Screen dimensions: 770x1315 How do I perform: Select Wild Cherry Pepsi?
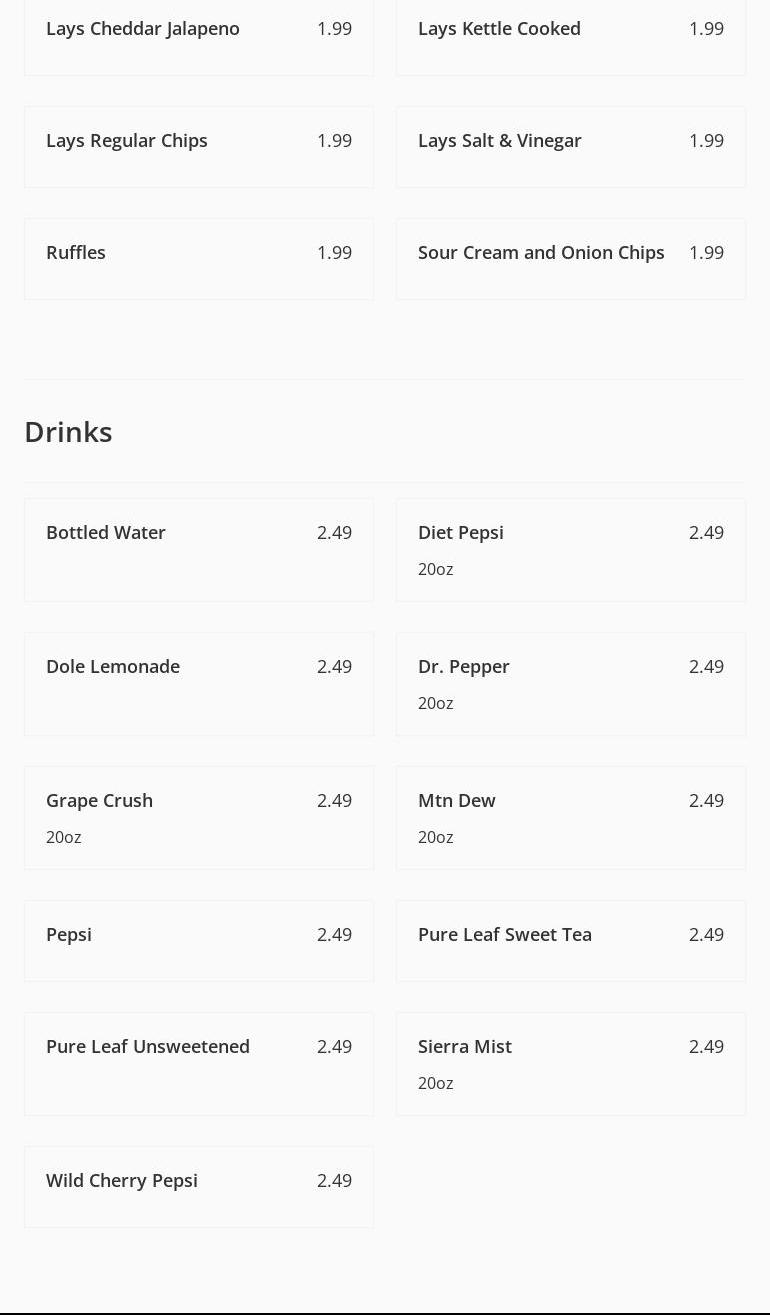click(x=198, y=1186)
